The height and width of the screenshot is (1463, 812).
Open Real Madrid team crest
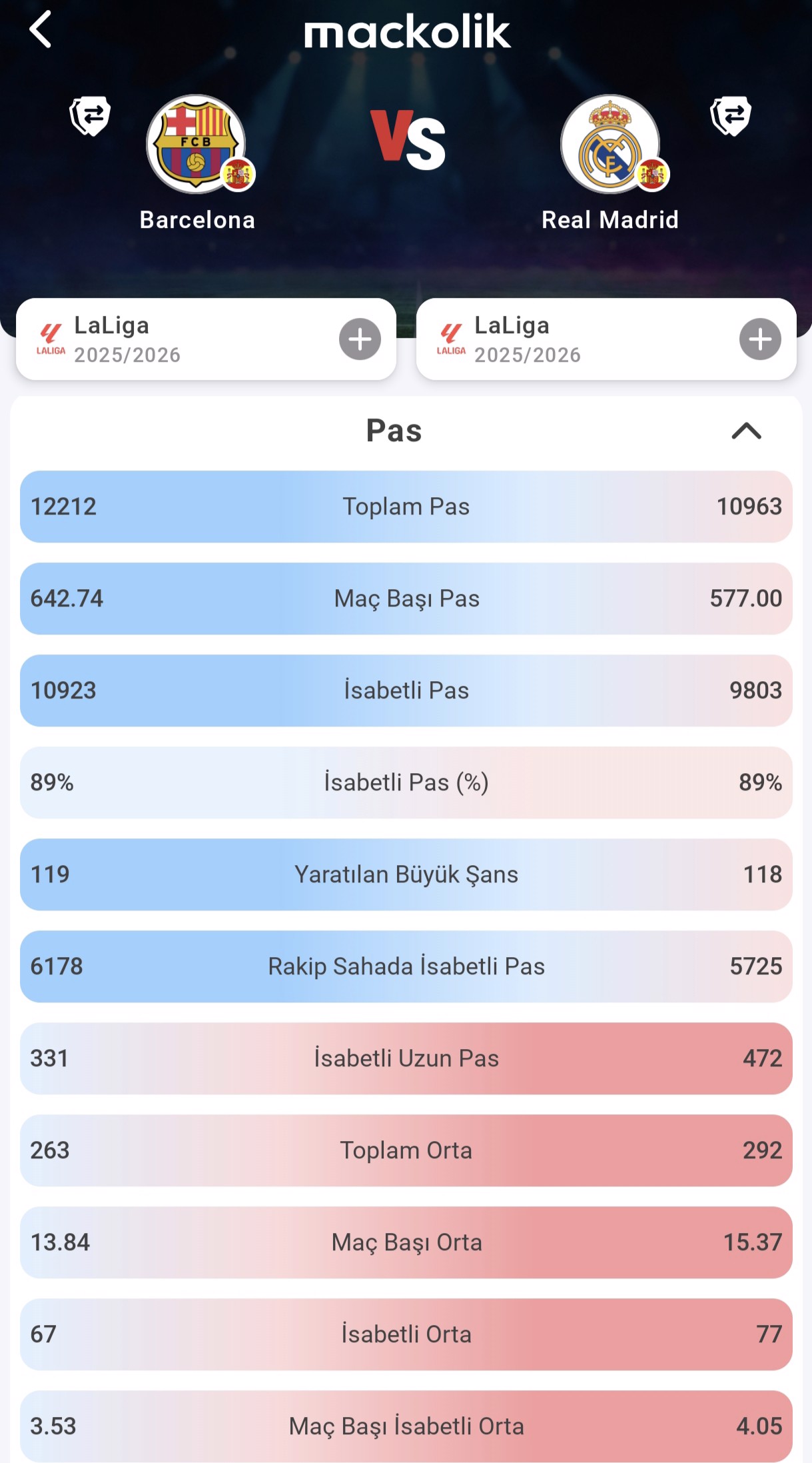pyautogui.click(x=609, y=144)
